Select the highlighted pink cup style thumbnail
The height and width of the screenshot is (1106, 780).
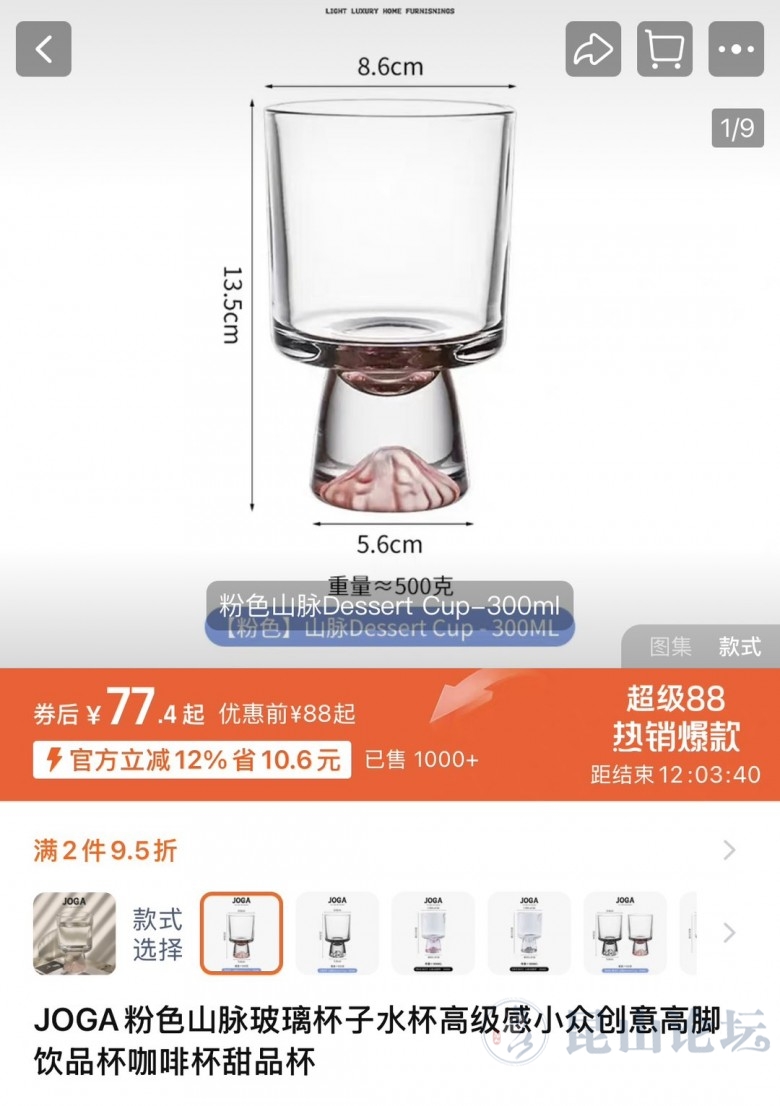click(241, 933)
